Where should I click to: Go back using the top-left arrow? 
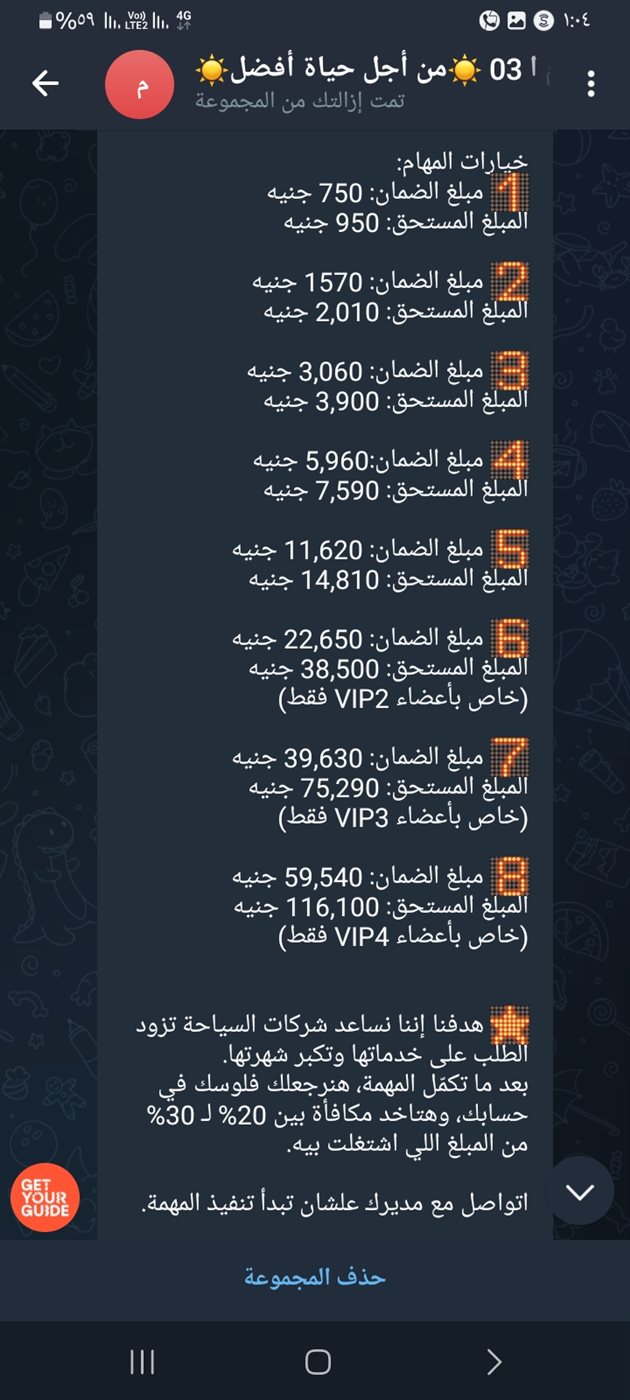coord(46,84)
